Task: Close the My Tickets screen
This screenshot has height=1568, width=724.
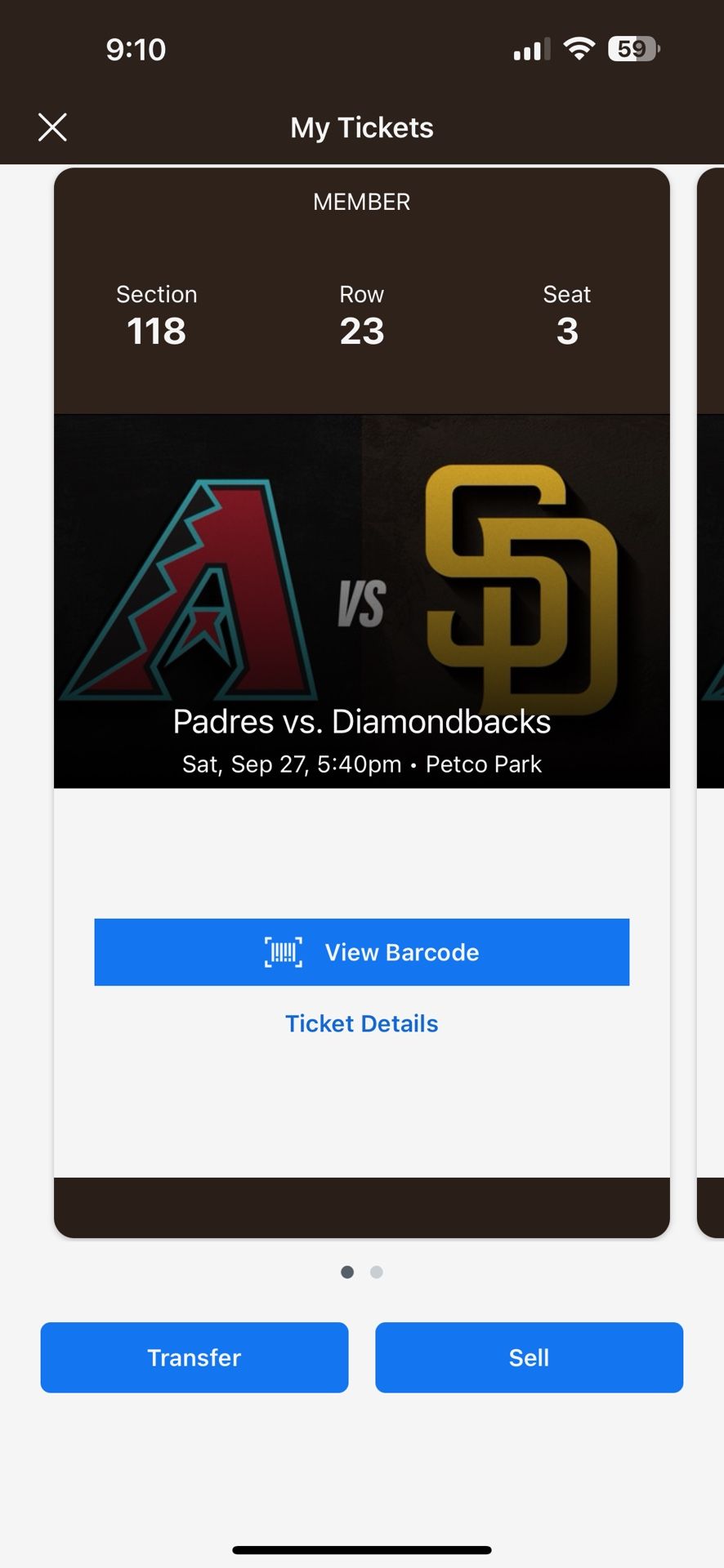Action: 52,127
